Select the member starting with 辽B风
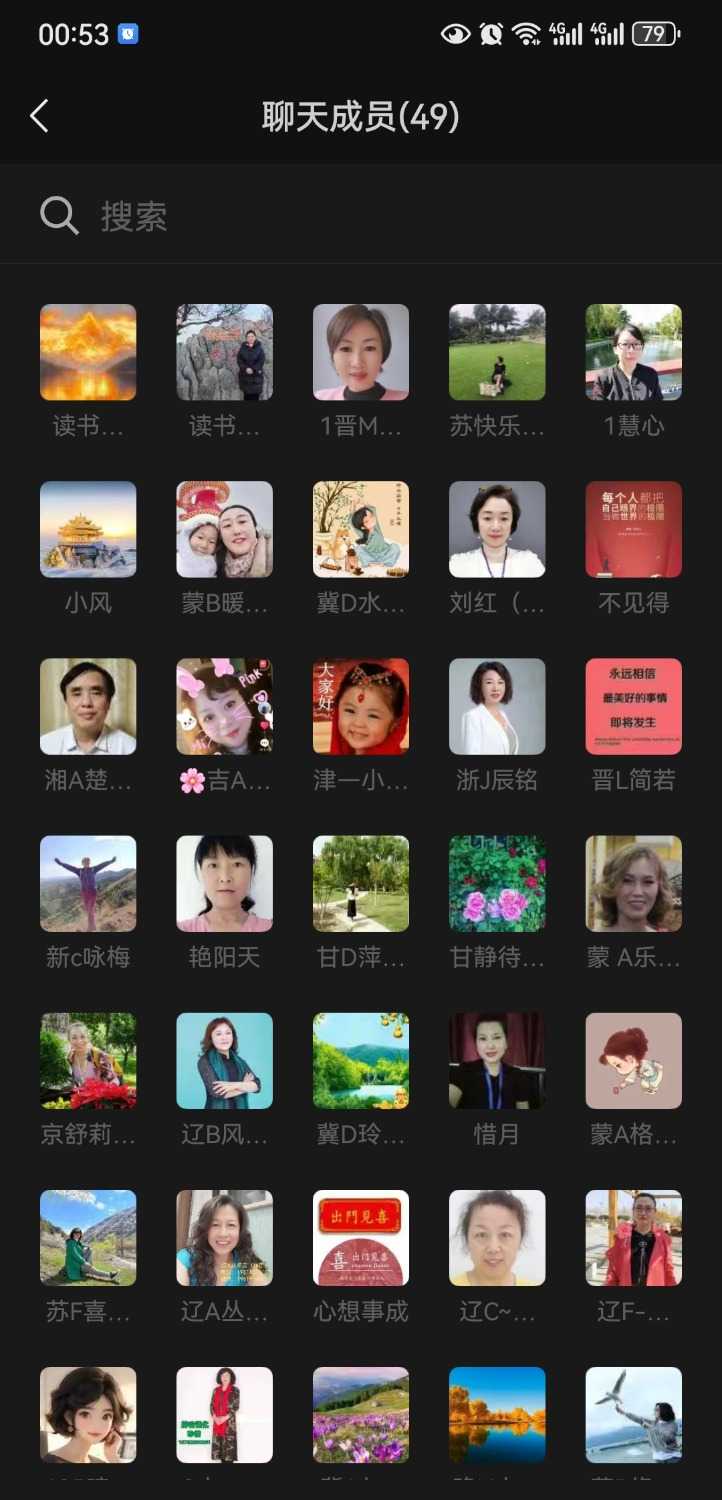This screenshot has width=722, height=1500. pyautogui.click(x=224, y=1061)
